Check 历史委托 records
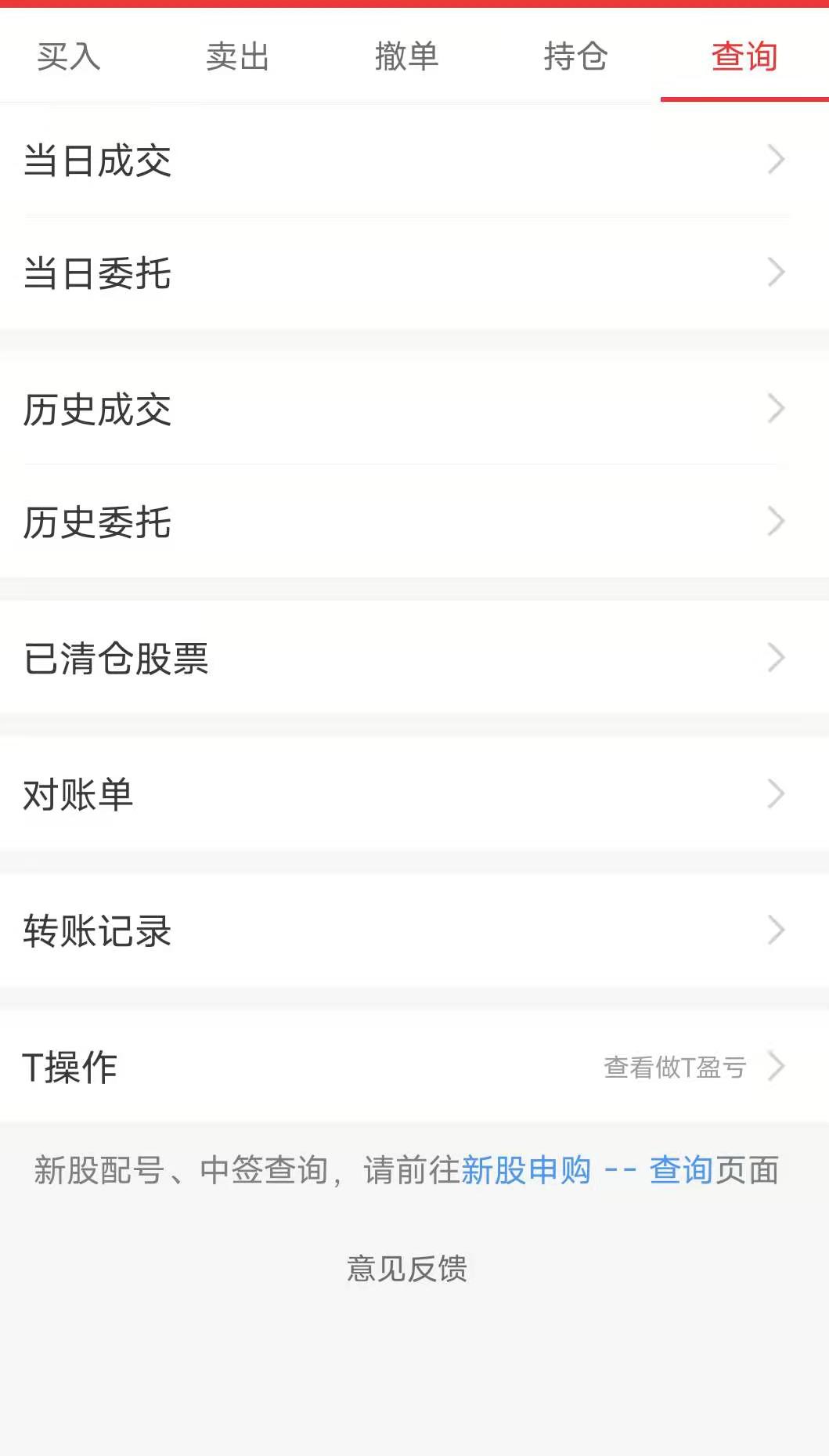 407,522
